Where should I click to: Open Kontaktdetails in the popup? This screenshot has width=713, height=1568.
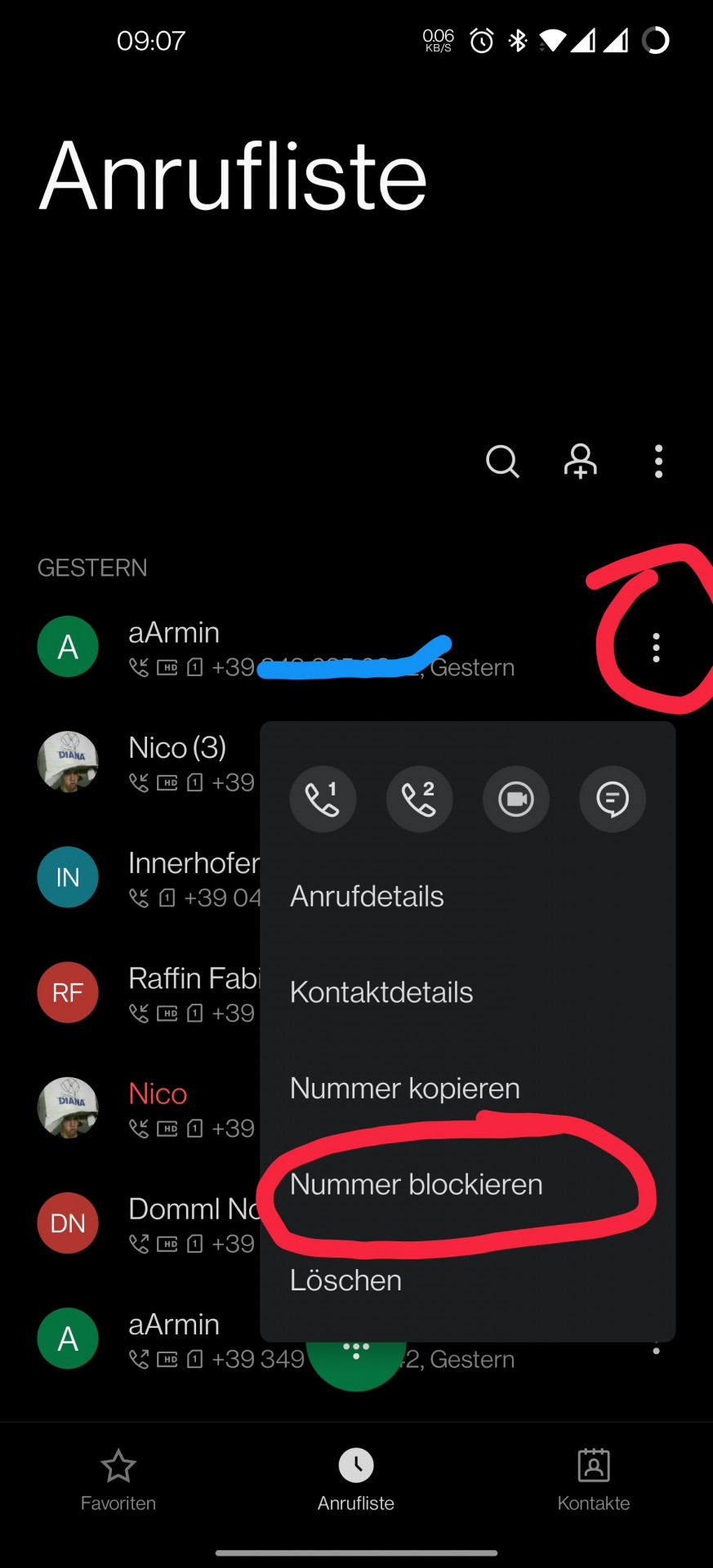tap(381, 992)
